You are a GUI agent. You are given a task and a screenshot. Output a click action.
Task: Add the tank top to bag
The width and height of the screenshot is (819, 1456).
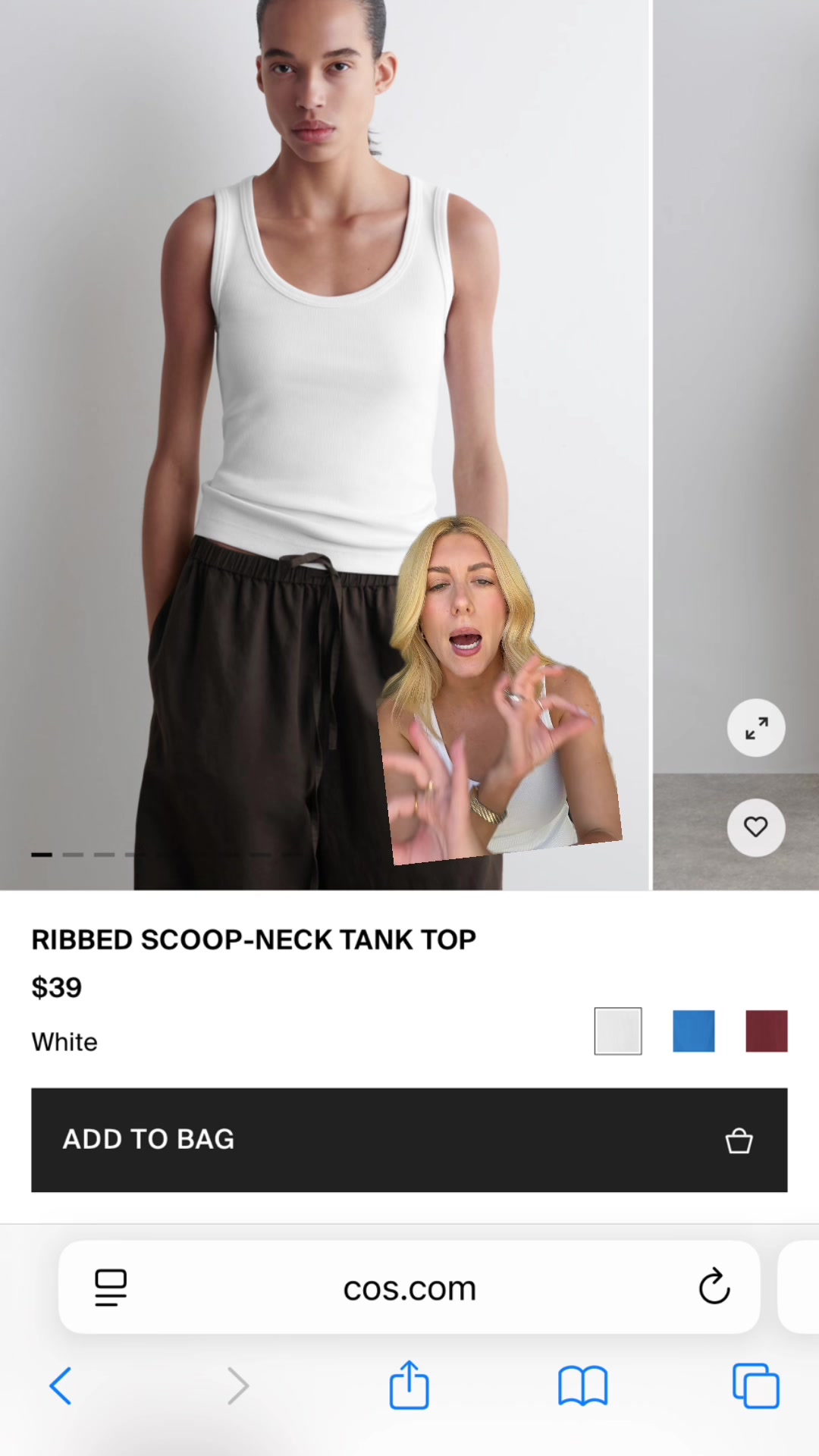click(409, 1140)
